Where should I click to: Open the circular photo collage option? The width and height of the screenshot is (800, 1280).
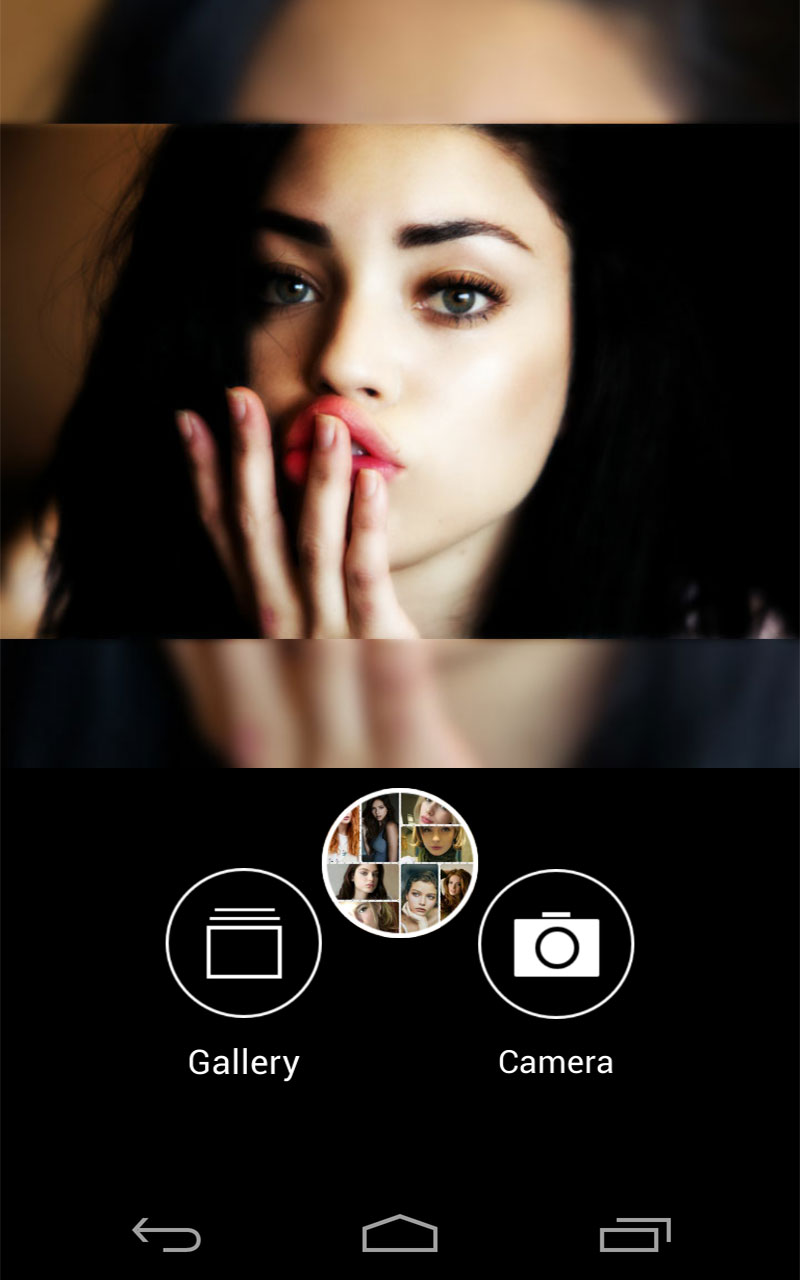(x=400, y=862)
